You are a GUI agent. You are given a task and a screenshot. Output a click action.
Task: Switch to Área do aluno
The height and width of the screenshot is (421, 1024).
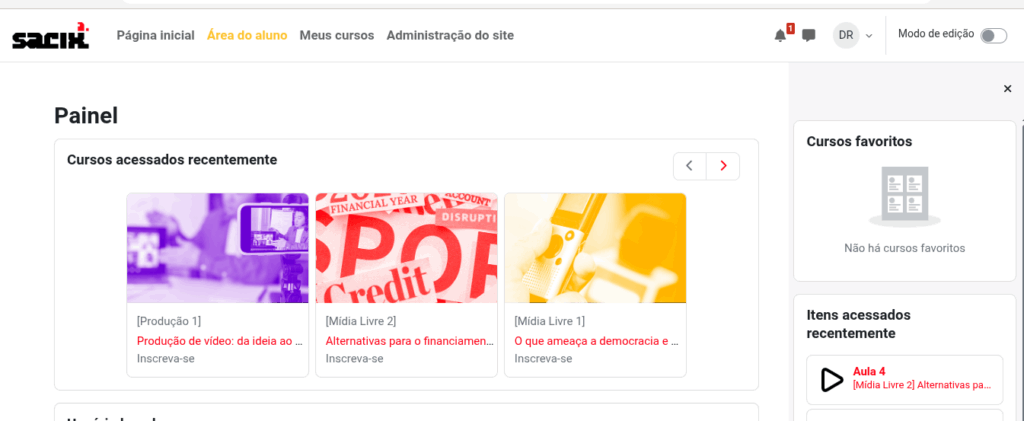(x=247, y=36)
